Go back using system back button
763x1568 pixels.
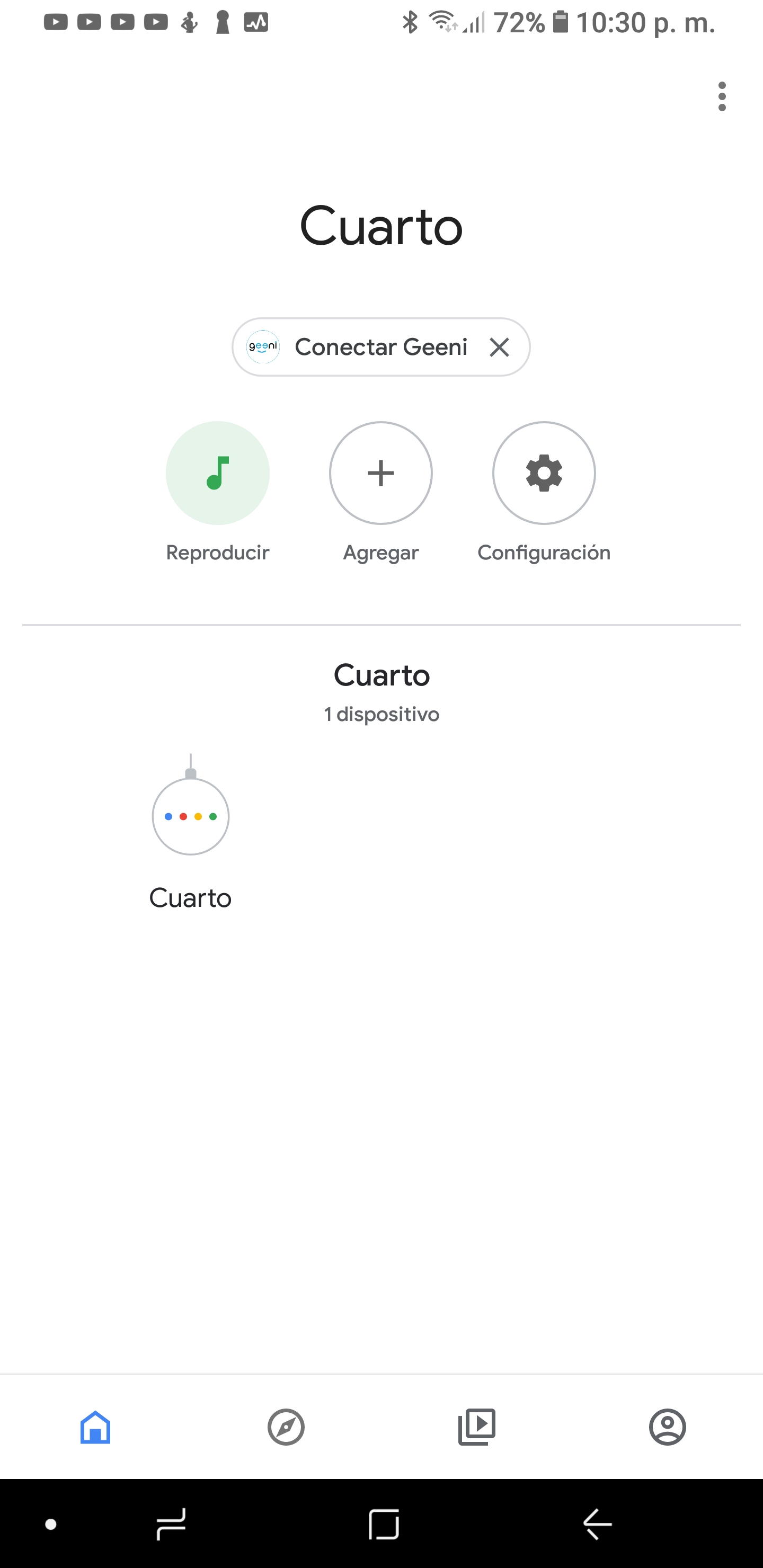pyautogui.click(x=597, y=1524)
